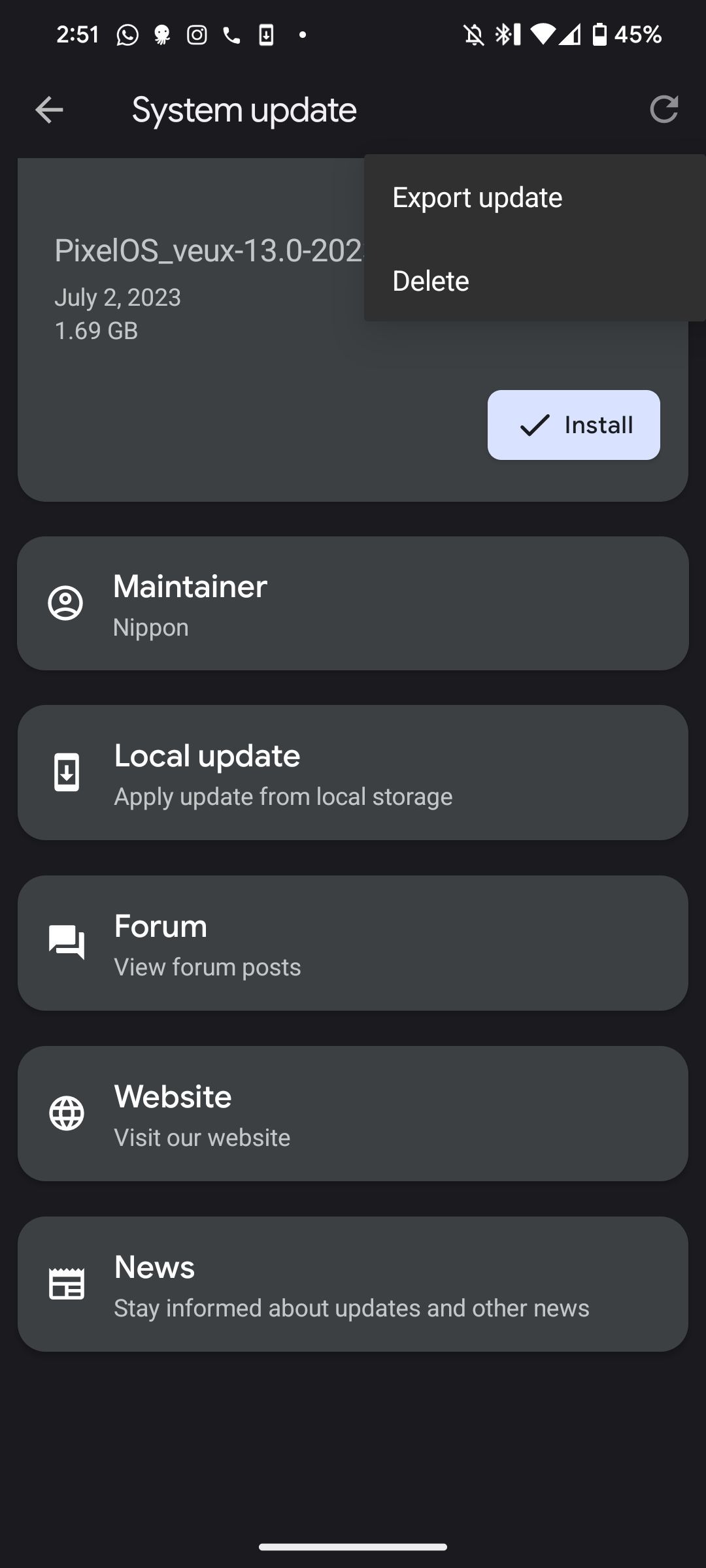View forum posts
Viewport: 706px width, 1568px height.
[x=353, y=943]
